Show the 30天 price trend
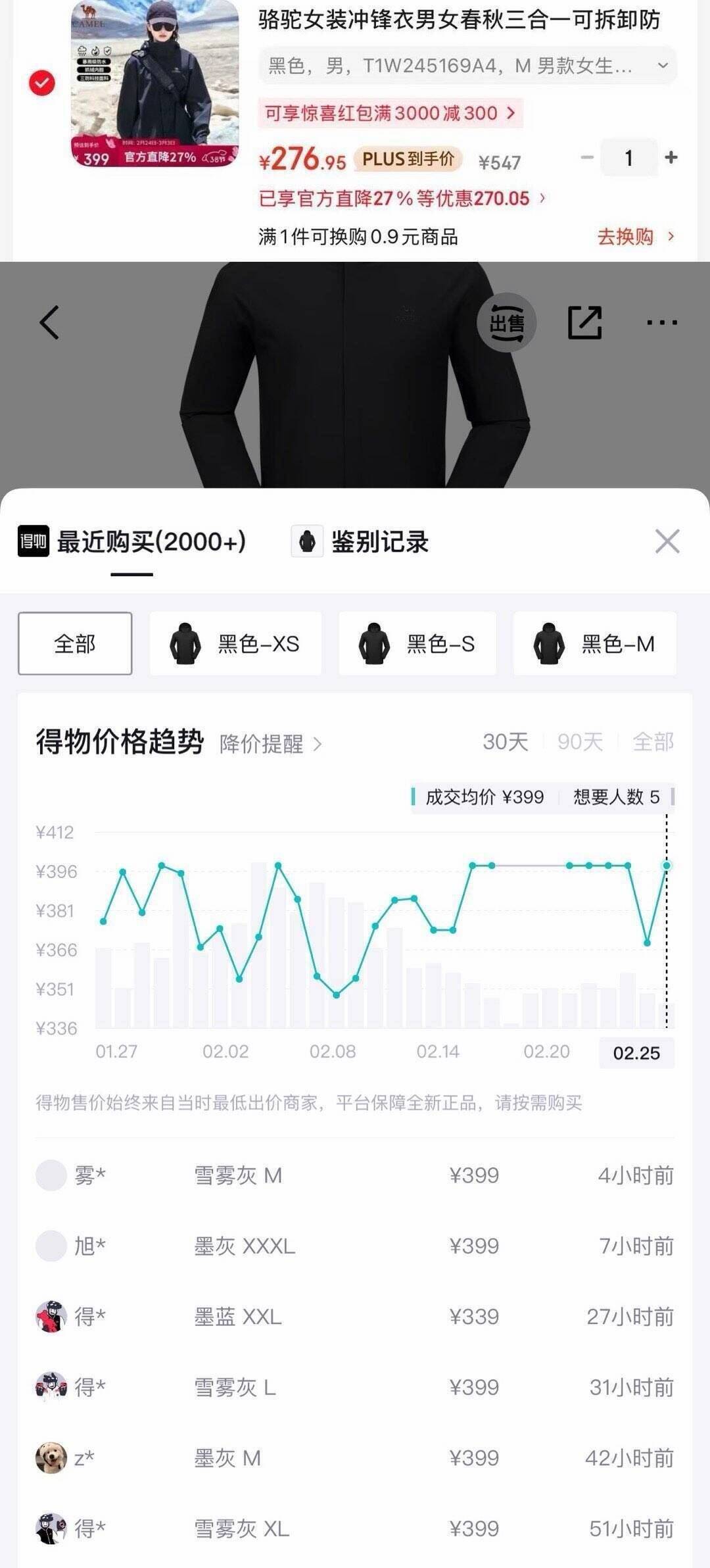710x1568 pixels. [505, 742]
